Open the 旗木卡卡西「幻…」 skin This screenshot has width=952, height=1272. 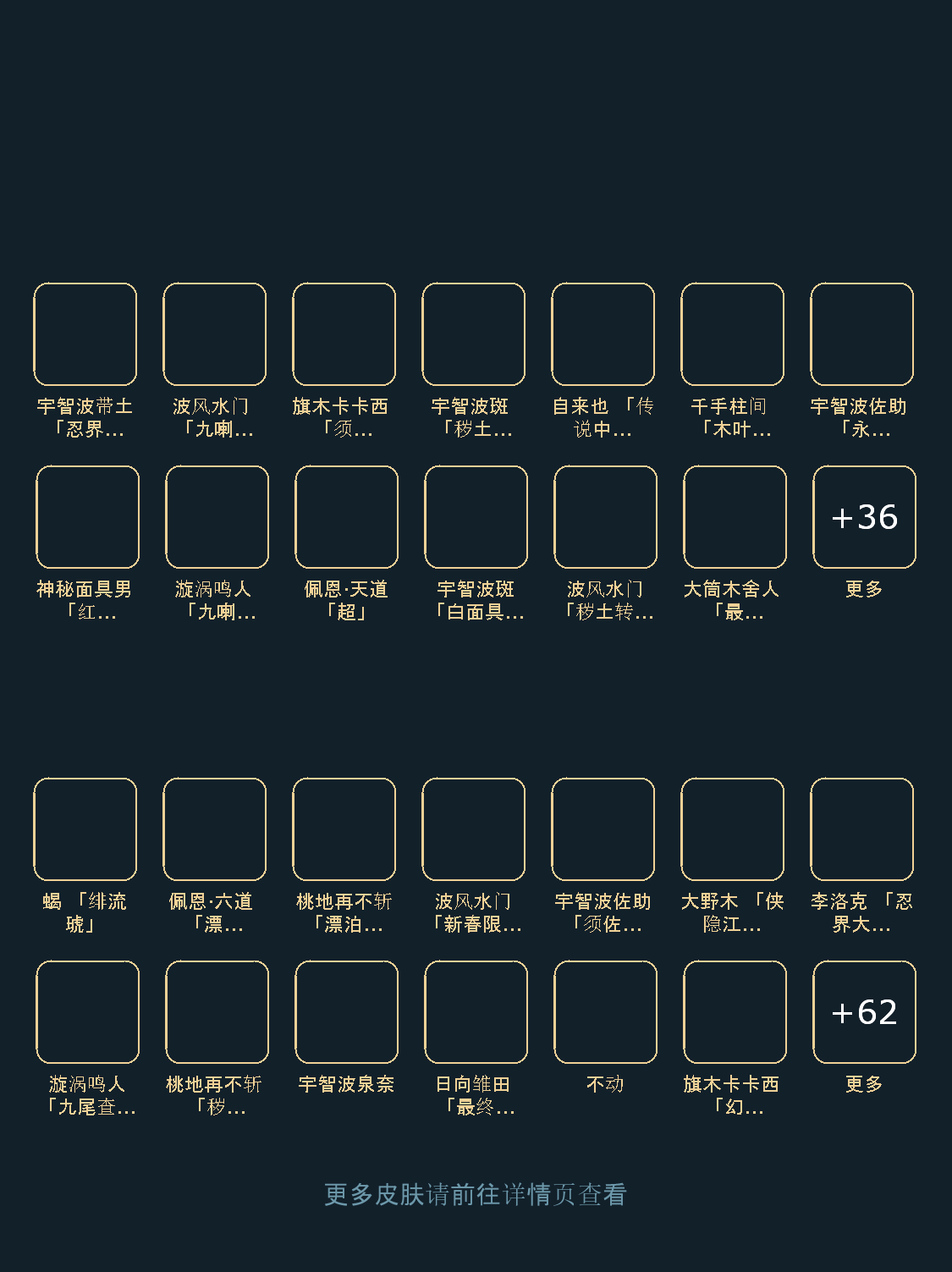(x=735, y=1012)
